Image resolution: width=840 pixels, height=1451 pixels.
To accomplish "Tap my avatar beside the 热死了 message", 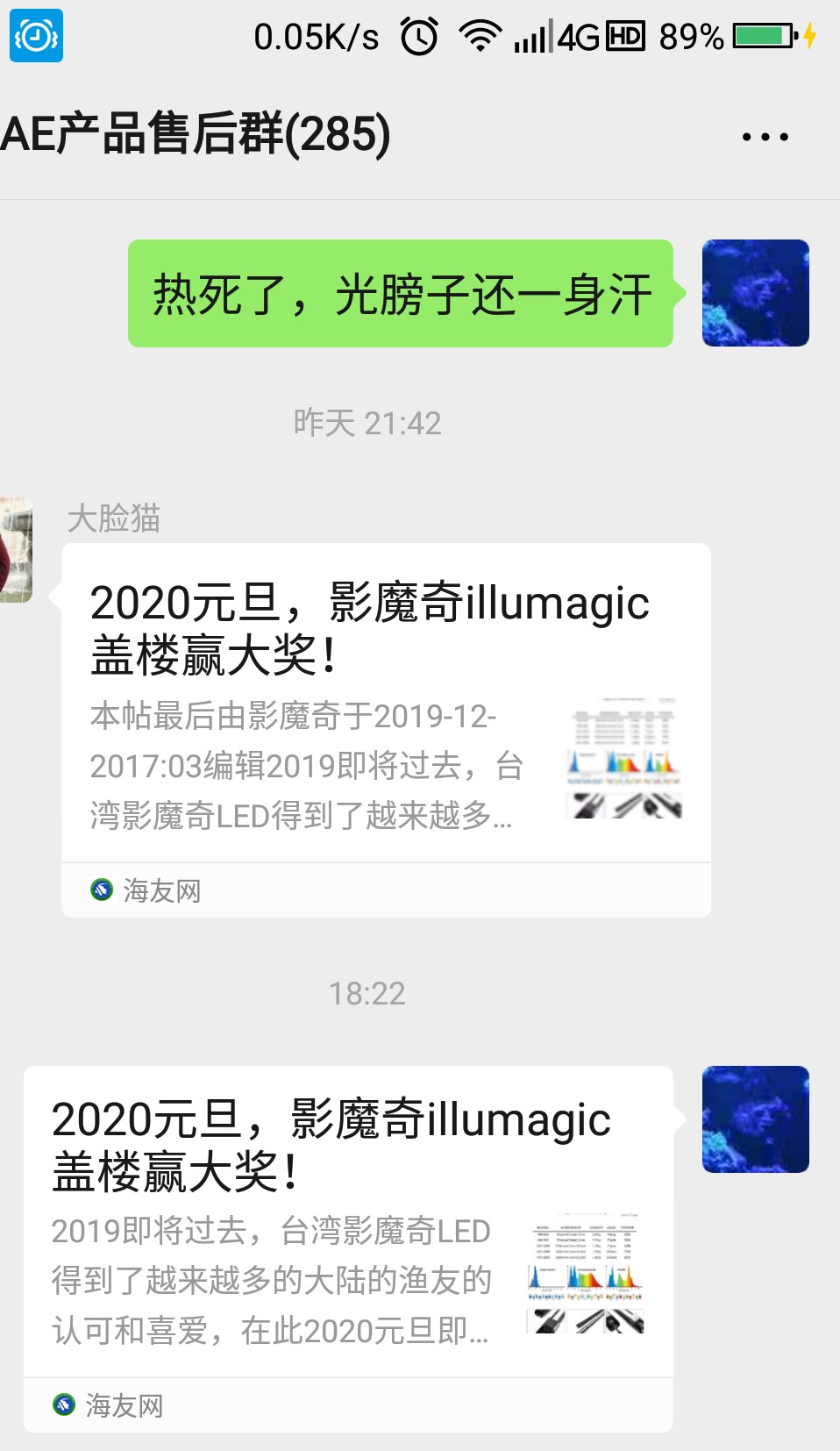I will click(755, 293).
